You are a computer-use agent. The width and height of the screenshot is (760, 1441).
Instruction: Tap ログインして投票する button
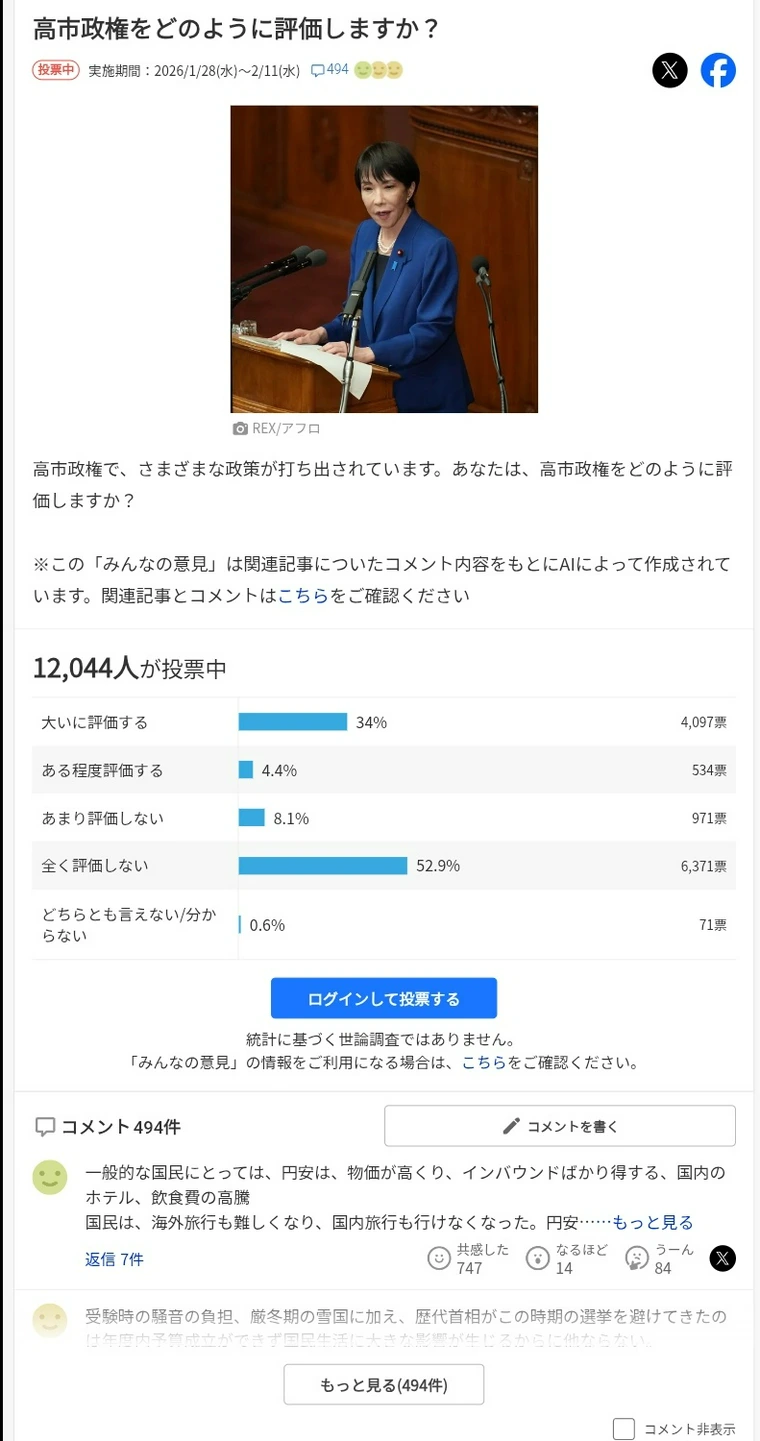(383, 998)
